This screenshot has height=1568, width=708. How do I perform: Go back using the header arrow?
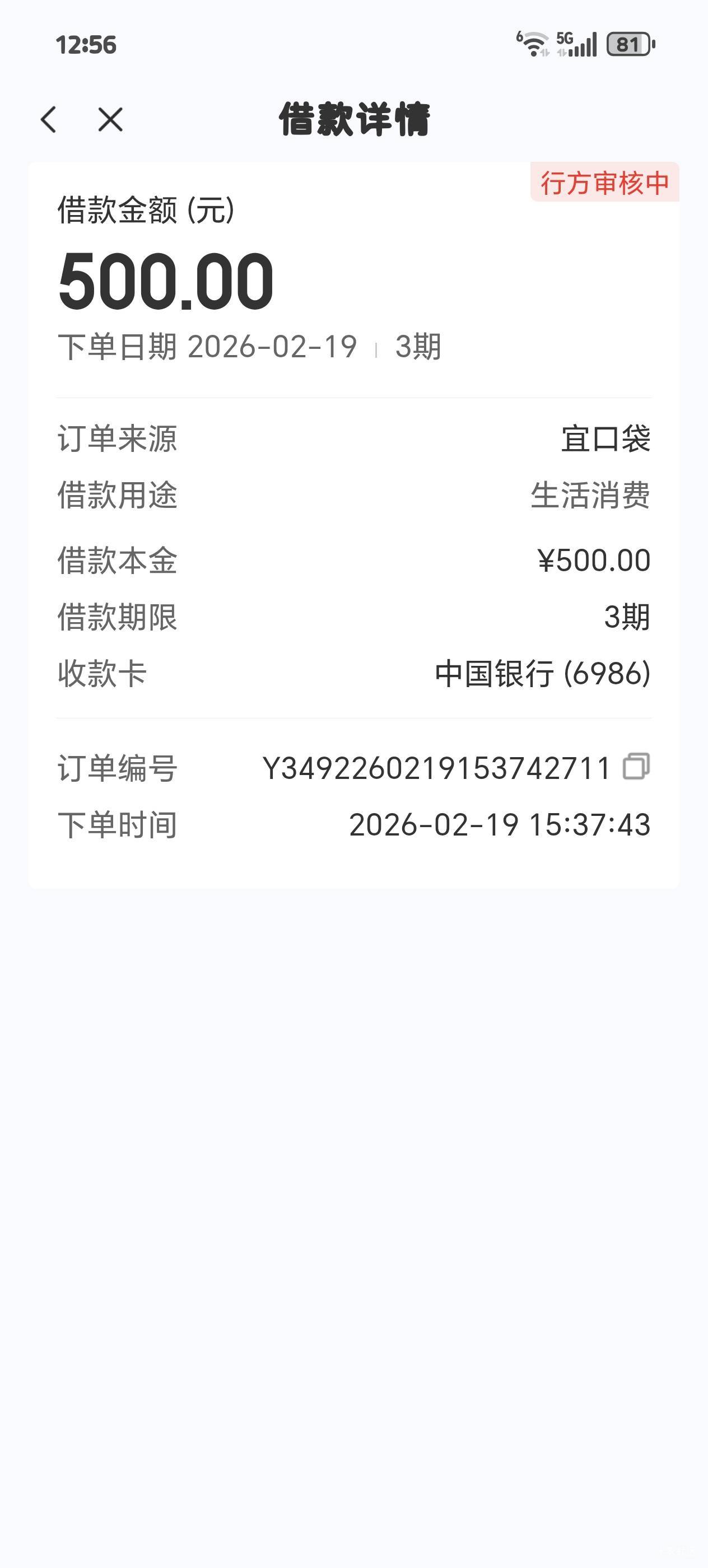tap(49, 119)
